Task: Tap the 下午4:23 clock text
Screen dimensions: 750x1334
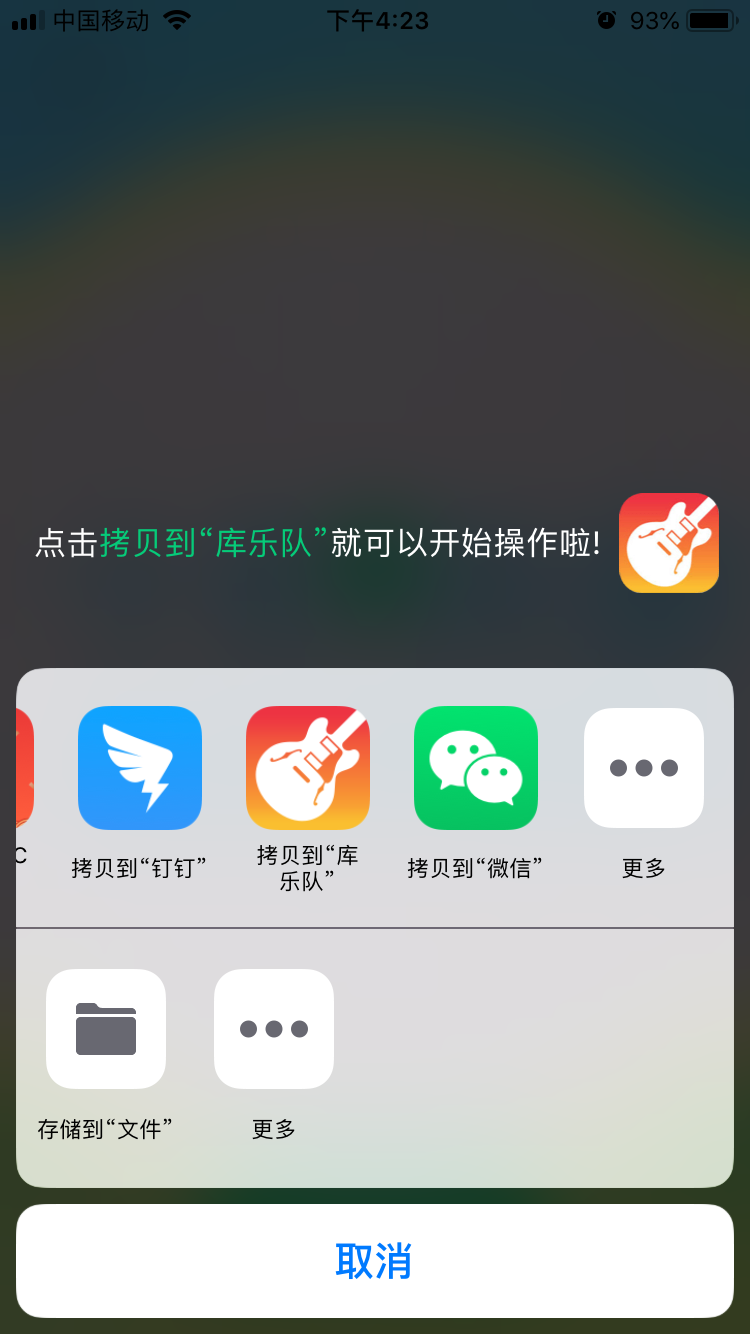Action: [375, 19]
